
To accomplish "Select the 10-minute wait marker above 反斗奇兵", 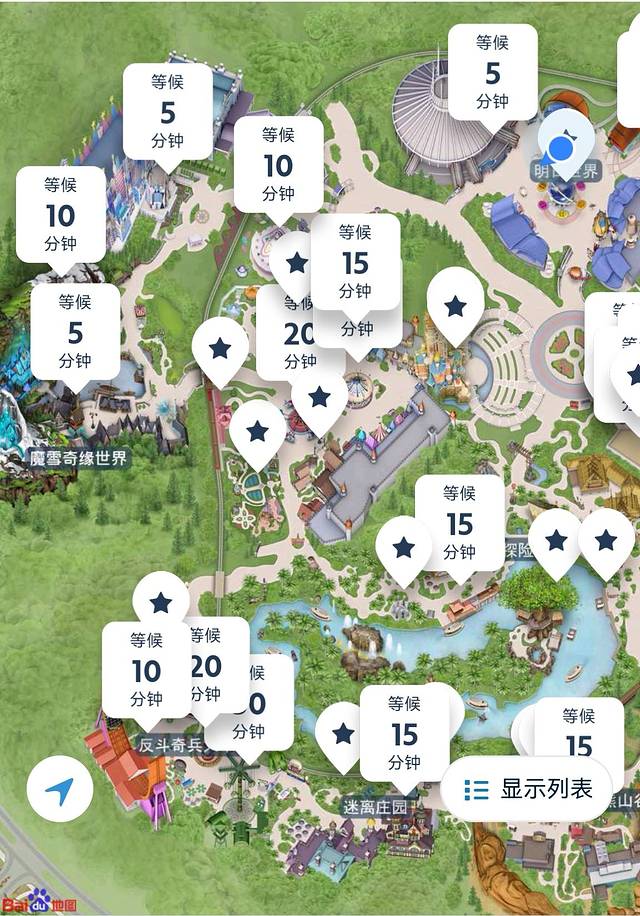I will point(146,670).
